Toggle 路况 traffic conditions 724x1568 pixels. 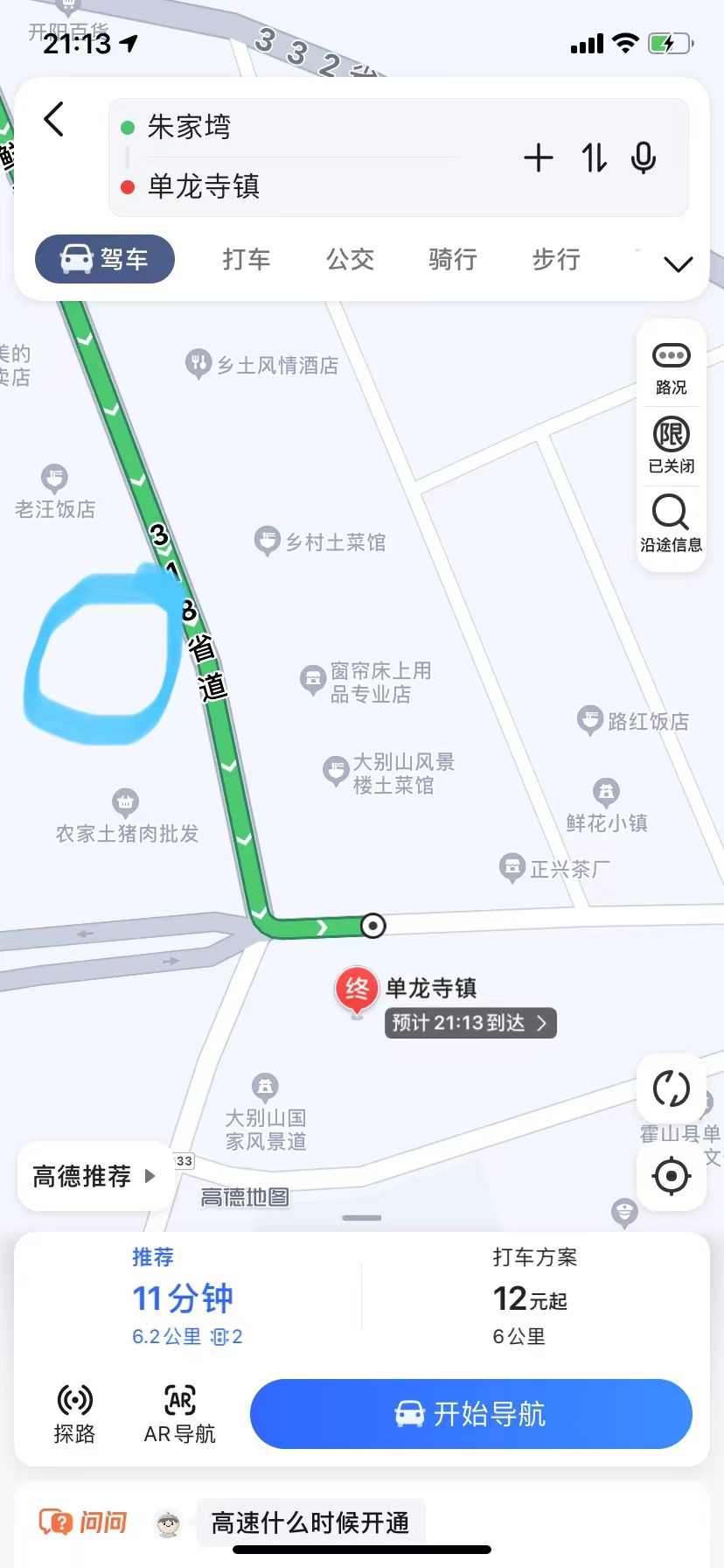tap(671, 367)
